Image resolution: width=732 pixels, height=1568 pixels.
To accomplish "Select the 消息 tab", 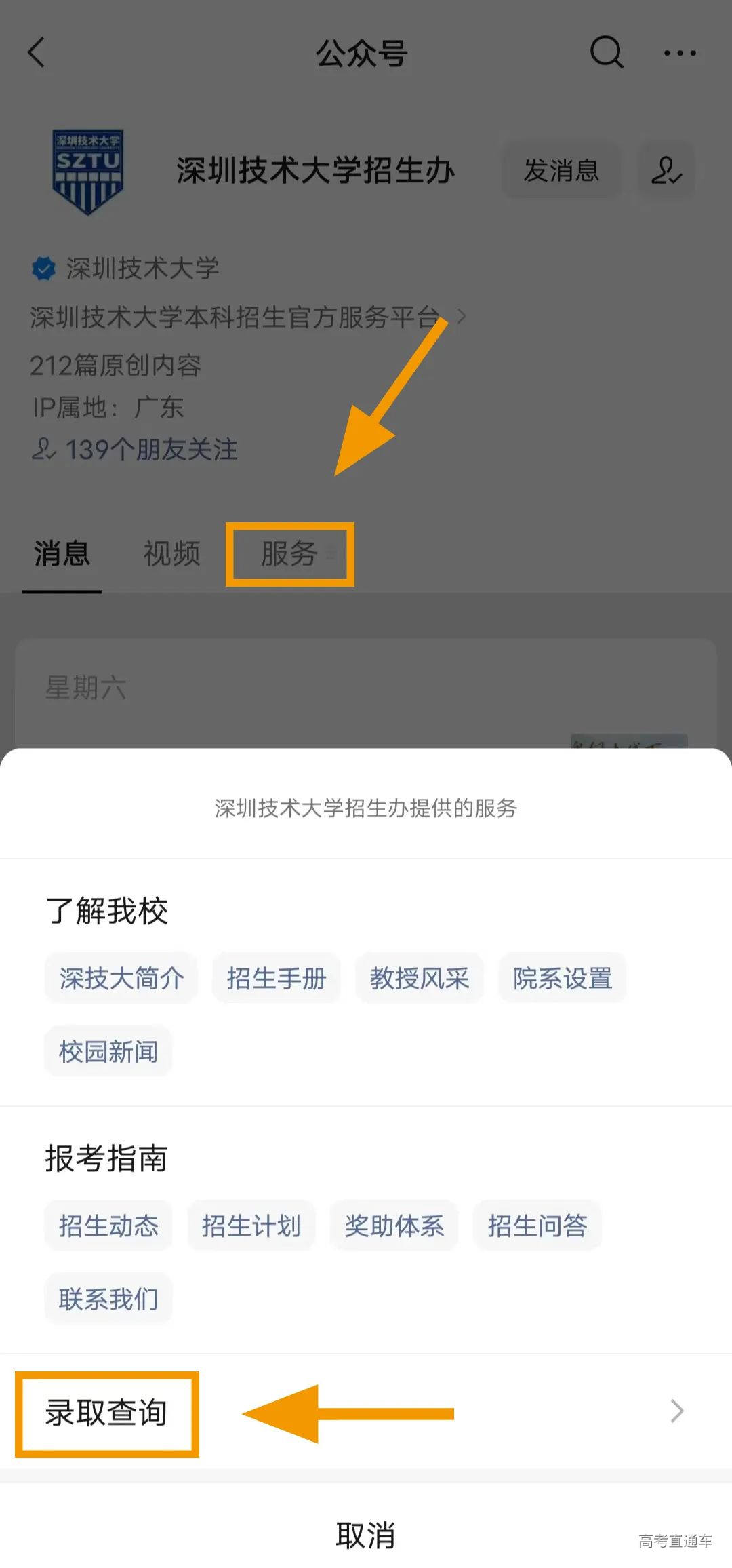I will point(62,554).
